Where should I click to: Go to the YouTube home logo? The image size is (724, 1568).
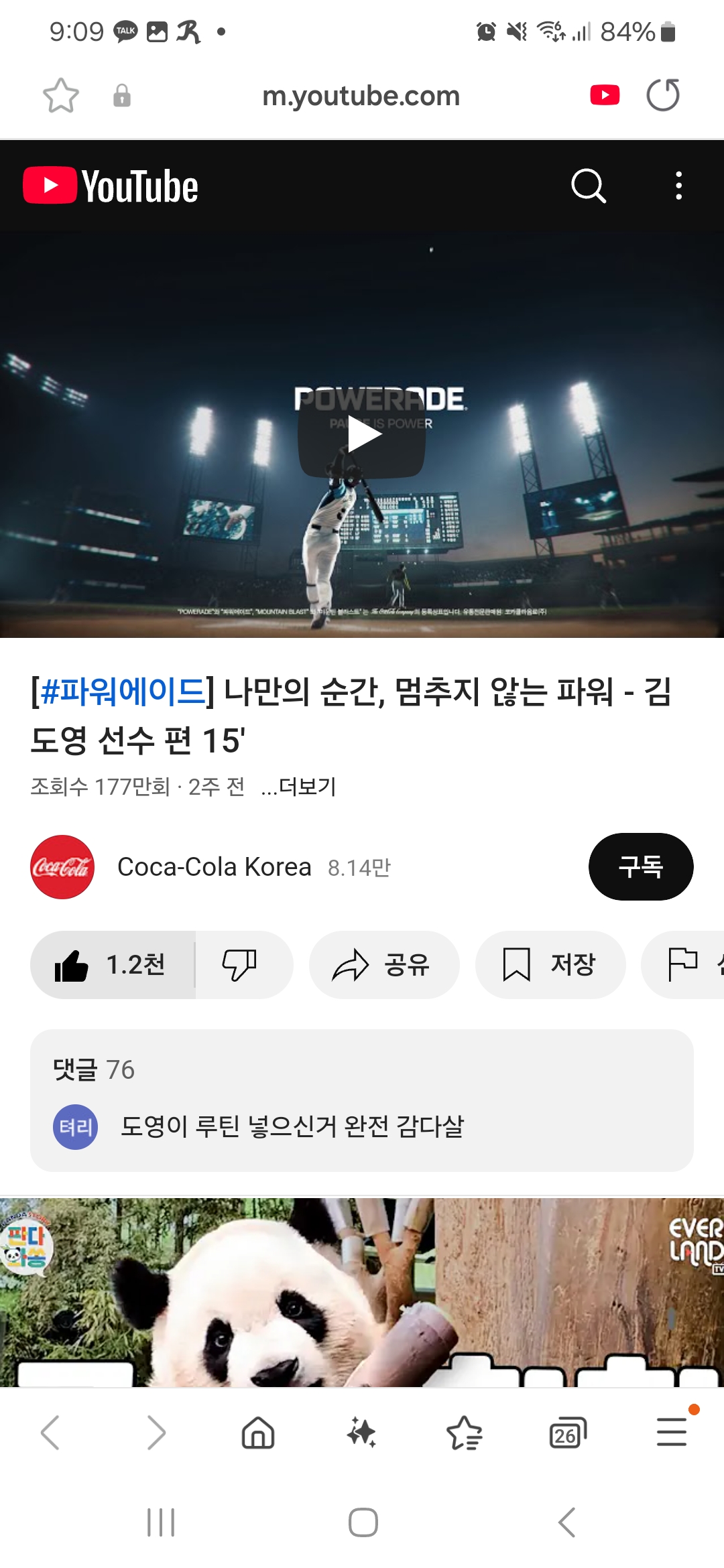pos(111,186)
